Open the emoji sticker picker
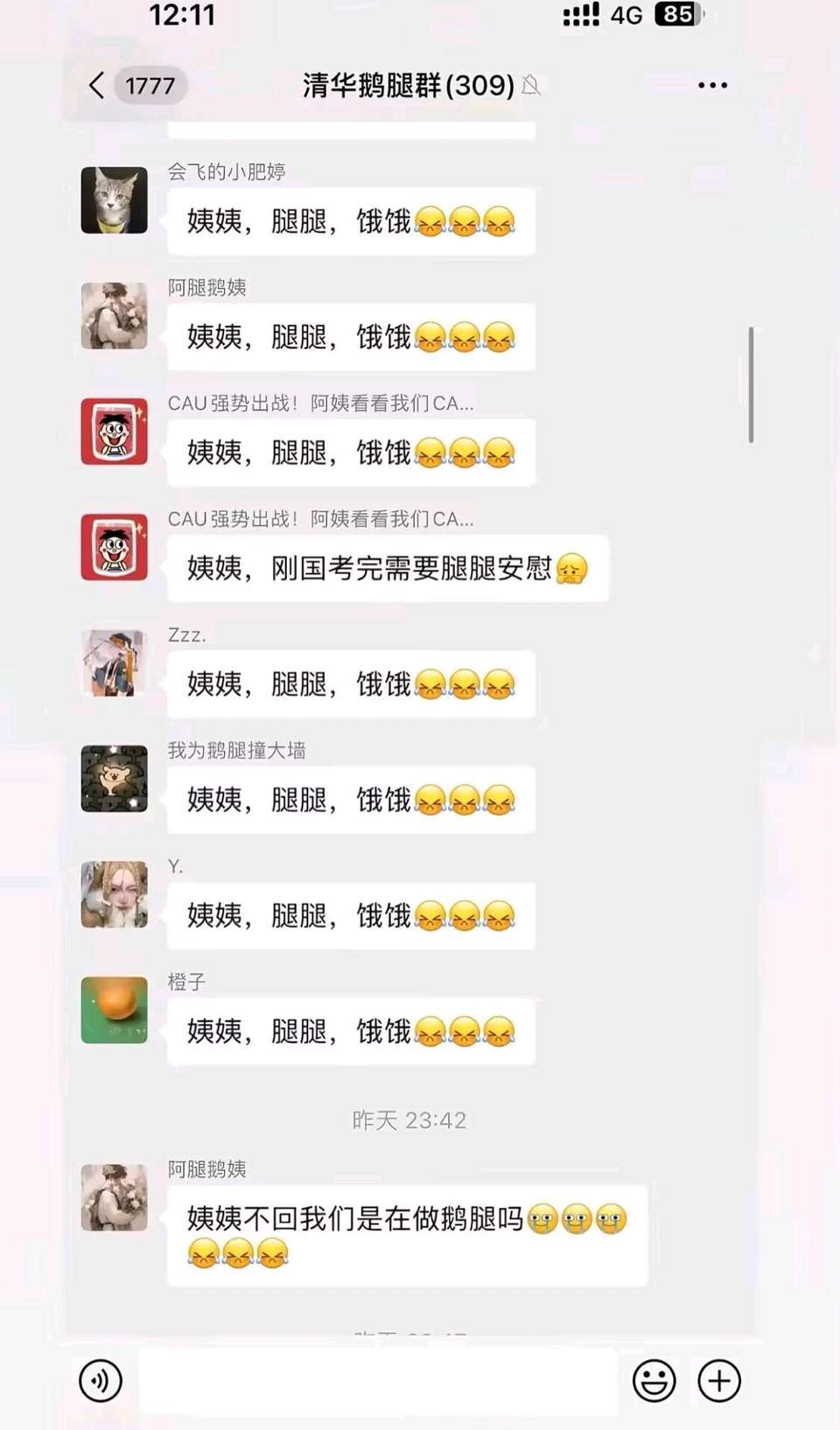 coord(654,1381)
